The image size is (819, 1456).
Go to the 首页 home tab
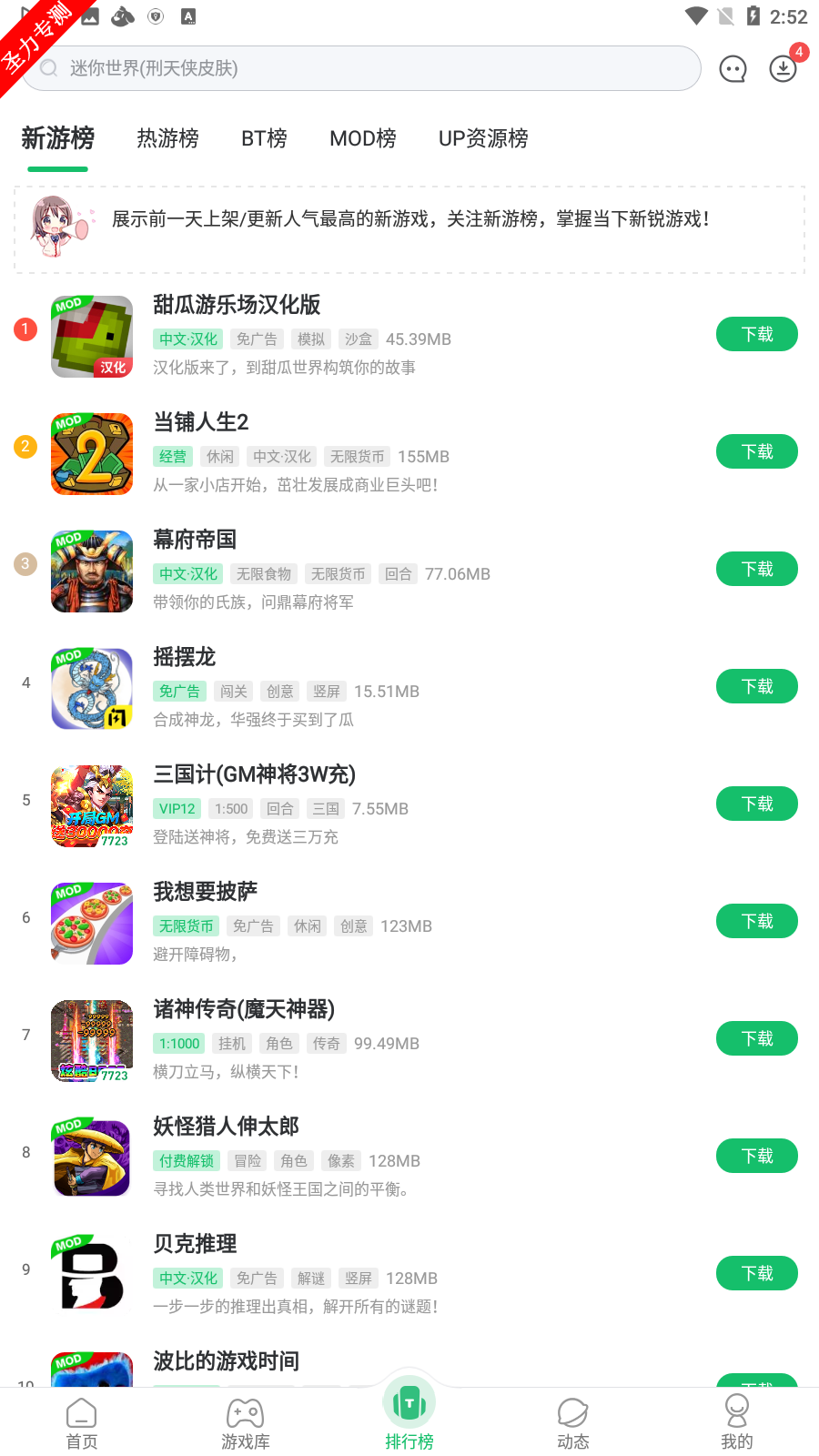click(x=82, y=1423)
